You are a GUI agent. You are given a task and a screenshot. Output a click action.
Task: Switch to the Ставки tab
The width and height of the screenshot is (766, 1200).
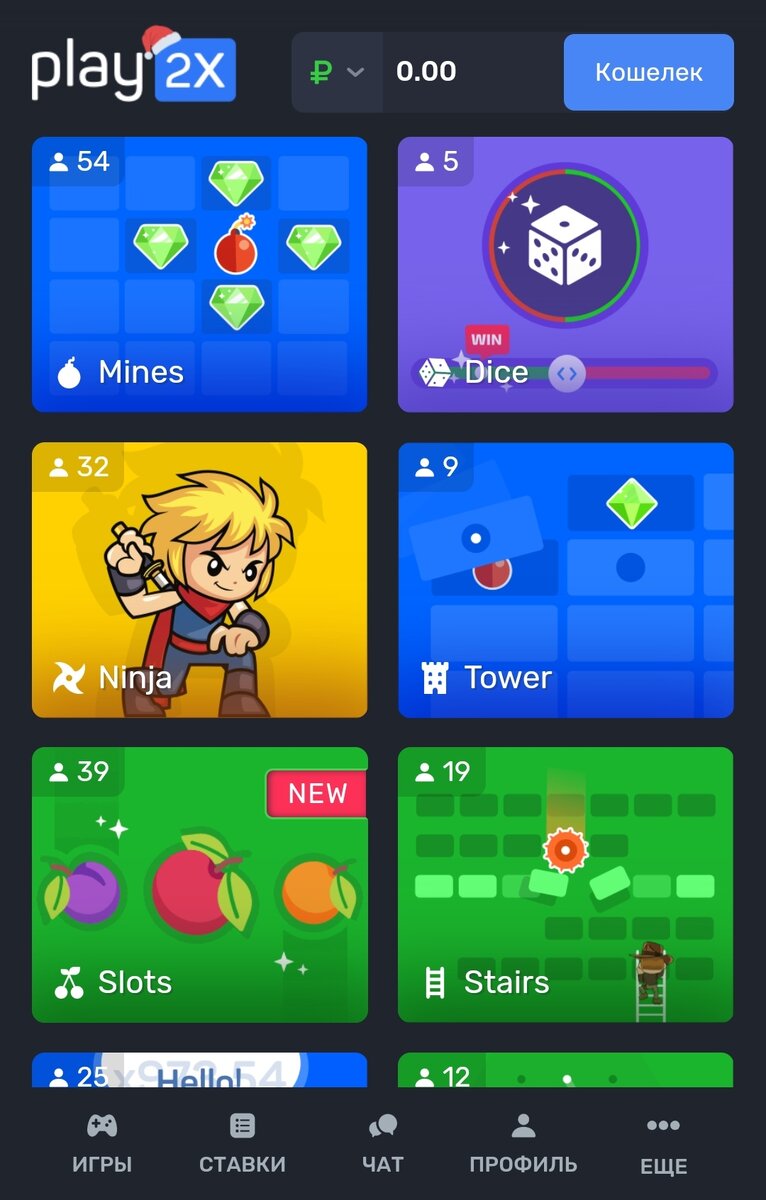pyautogui.click(x=242, y=1144)
